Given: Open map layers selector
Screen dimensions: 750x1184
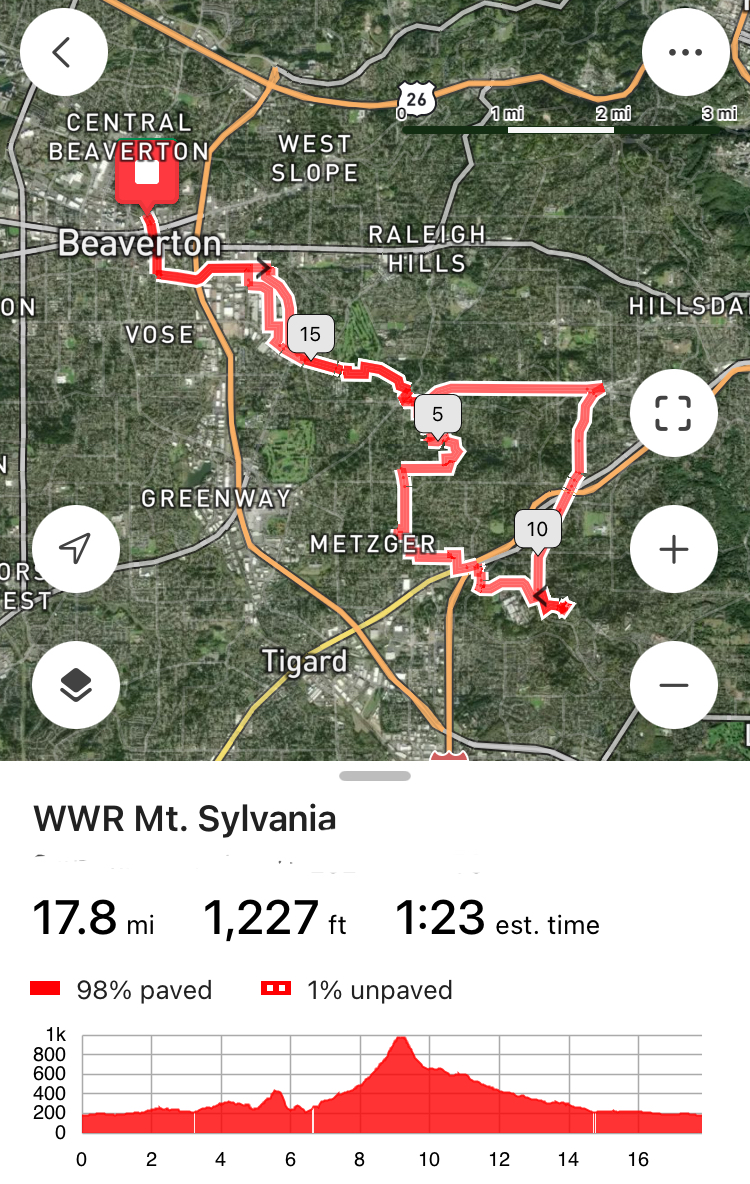Looking at the screenshot, I should tap(76, 685).
